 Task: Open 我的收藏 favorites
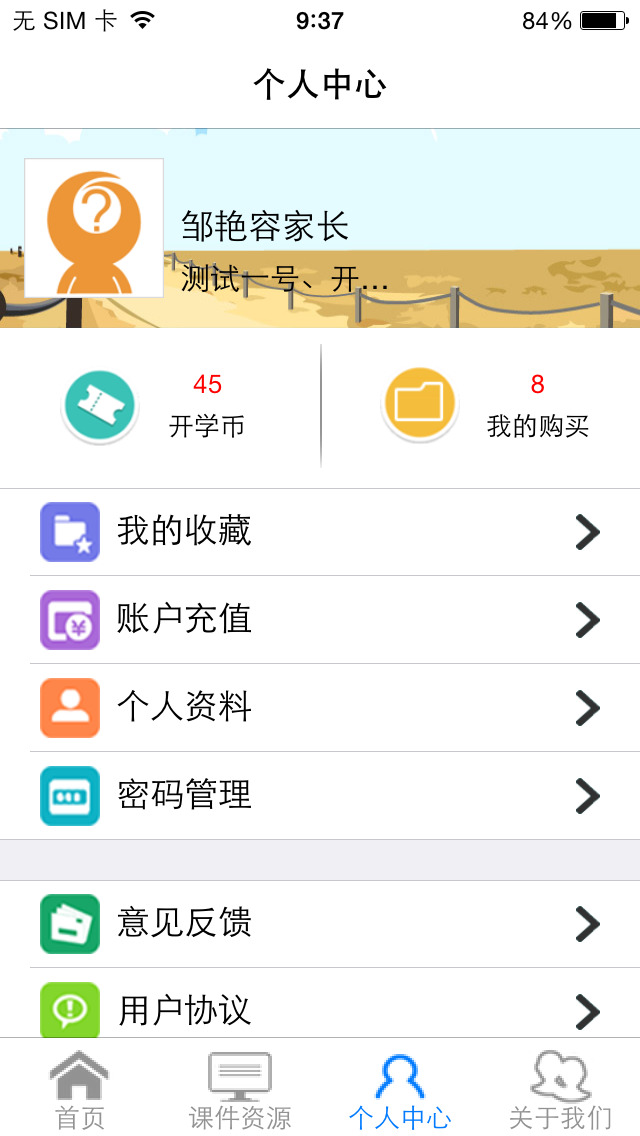pyautogui.click(x=320, y=532)
